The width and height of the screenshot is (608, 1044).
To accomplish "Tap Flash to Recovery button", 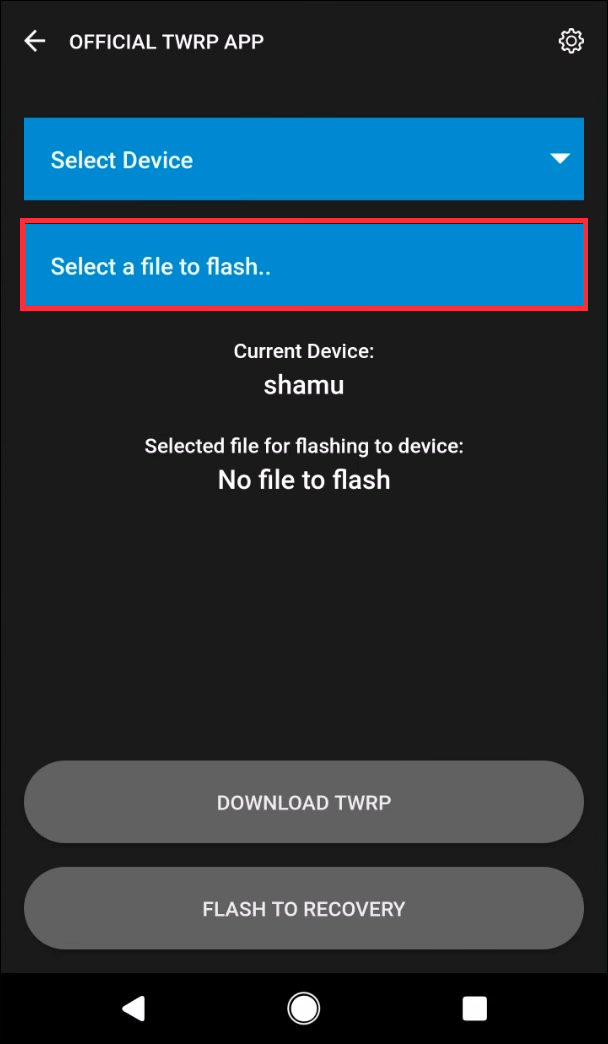I will coord(304,908).
